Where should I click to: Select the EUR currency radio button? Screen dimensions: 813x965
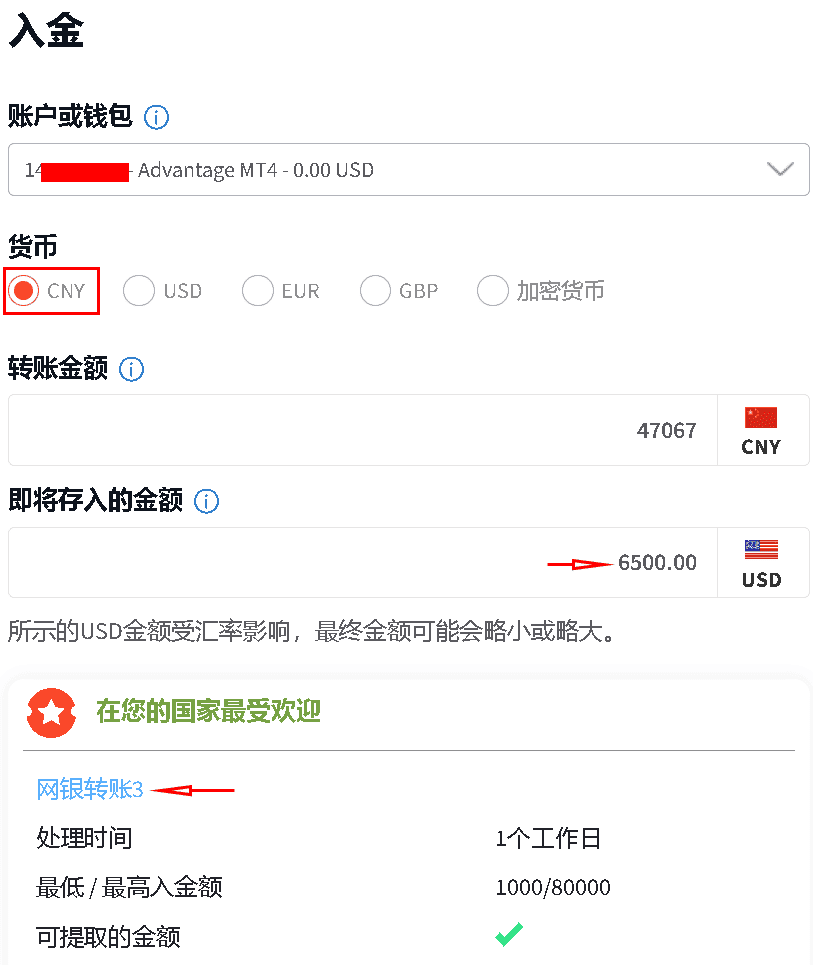click(x=257, y=290)
